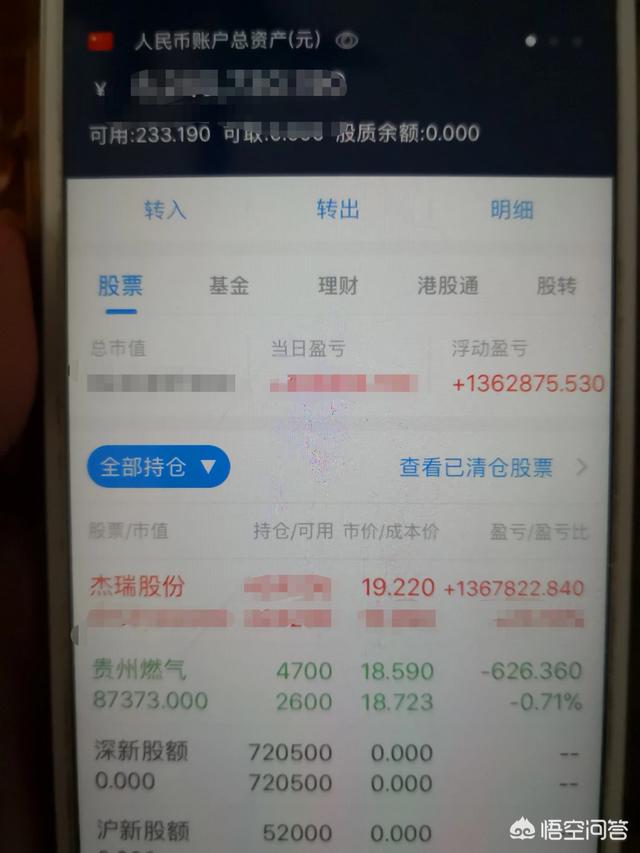
Task: Switch to the 股票 tab
Action: pos(120,286)
